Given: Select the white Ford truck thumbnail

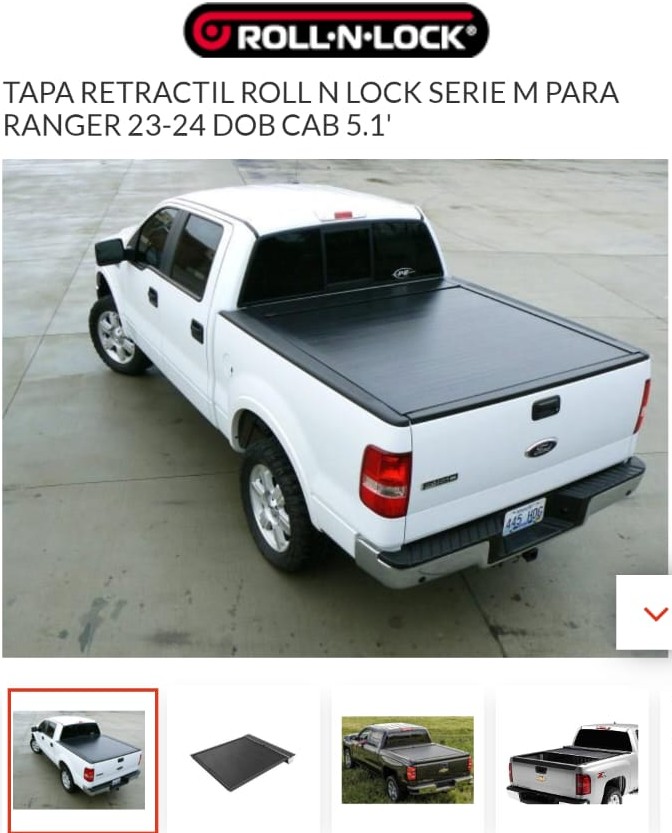Looking at the screenshot, I should tap(84, 760).
